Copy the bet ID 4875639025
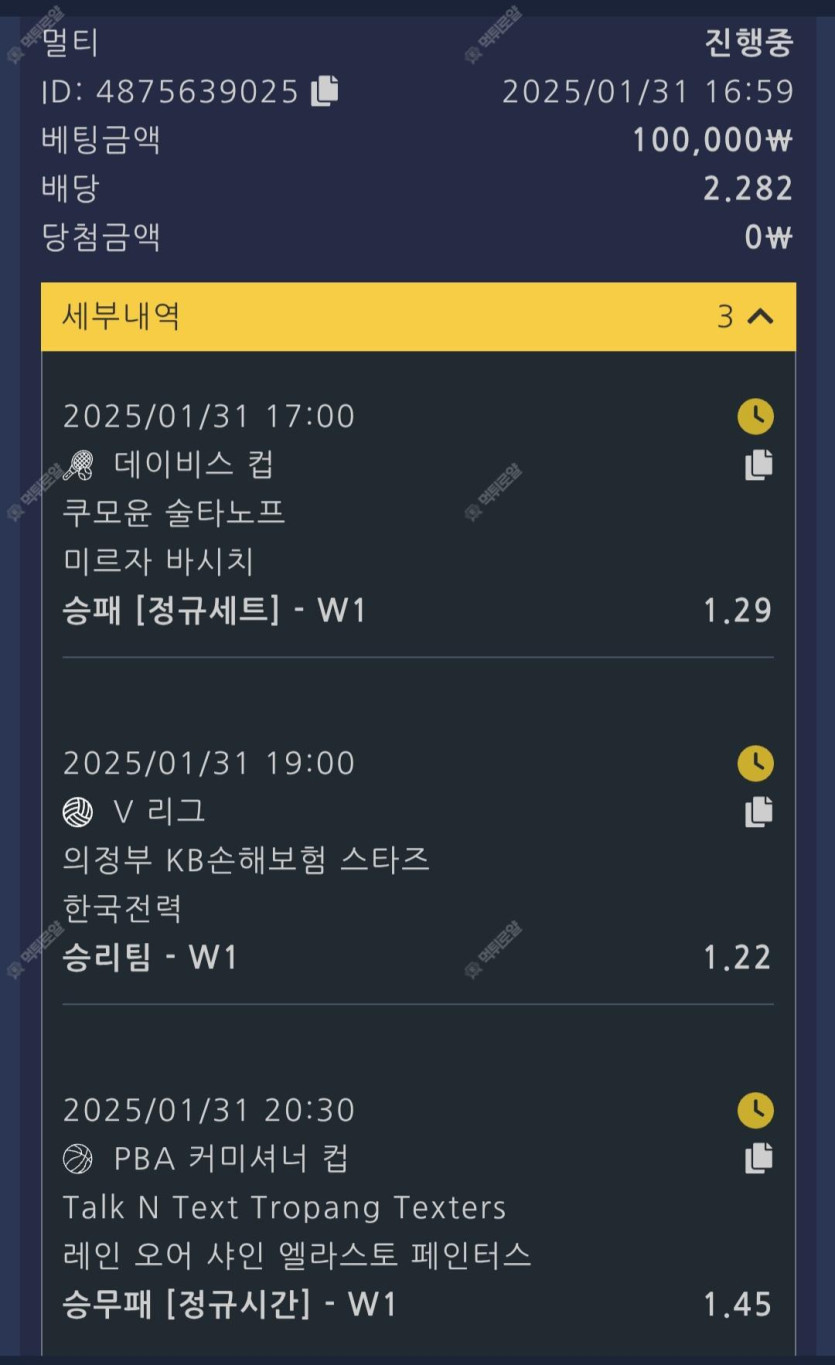The image size is (835, 1365). (324, 91)
